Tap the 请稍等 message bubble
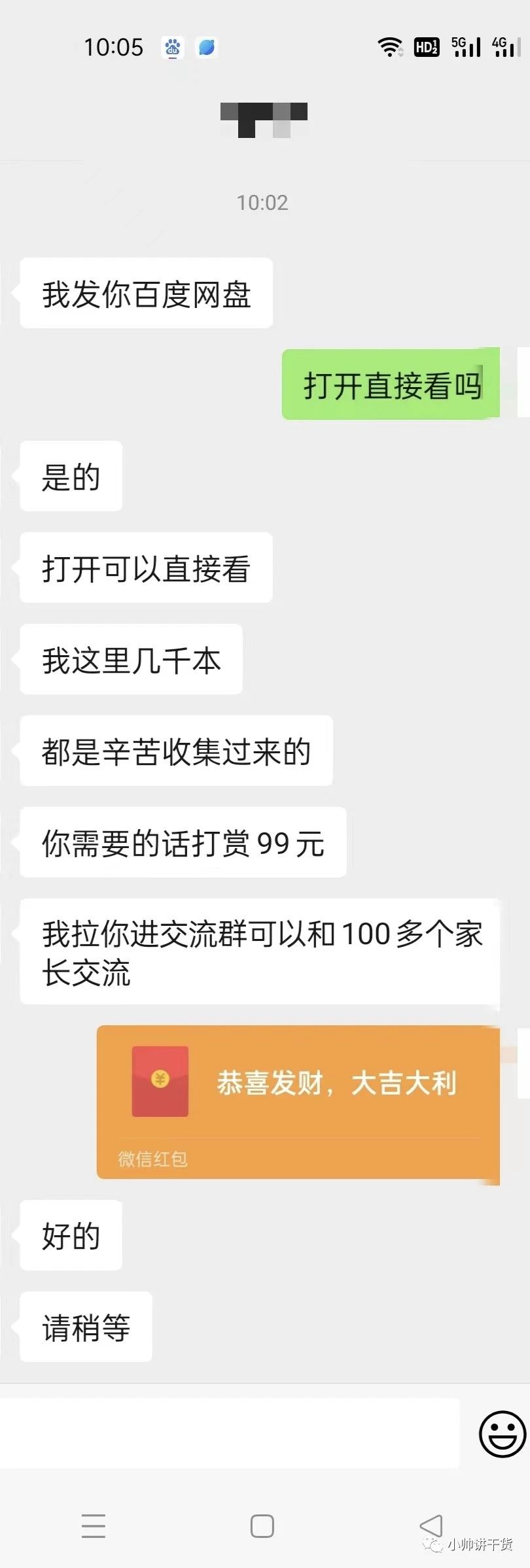The width and height of the screenshot is (530, 1568). pyautogui.click(x=86, y=1327)
